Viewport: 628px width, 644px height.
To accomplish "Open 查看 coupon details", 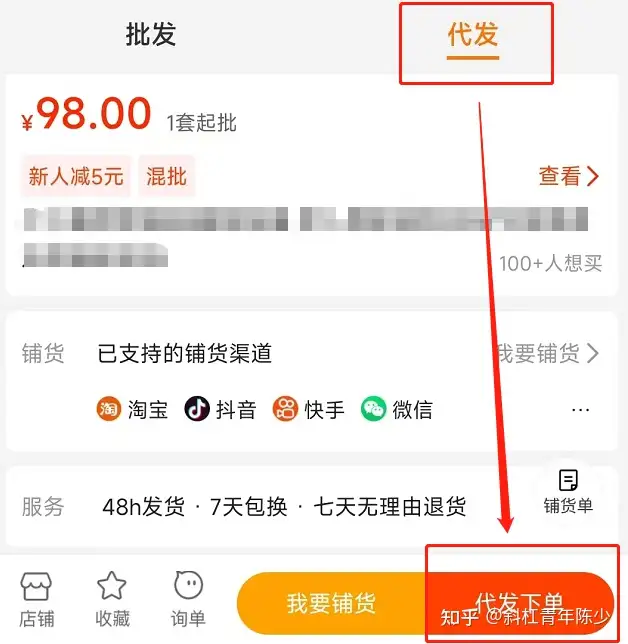I will tap(568, 177).
